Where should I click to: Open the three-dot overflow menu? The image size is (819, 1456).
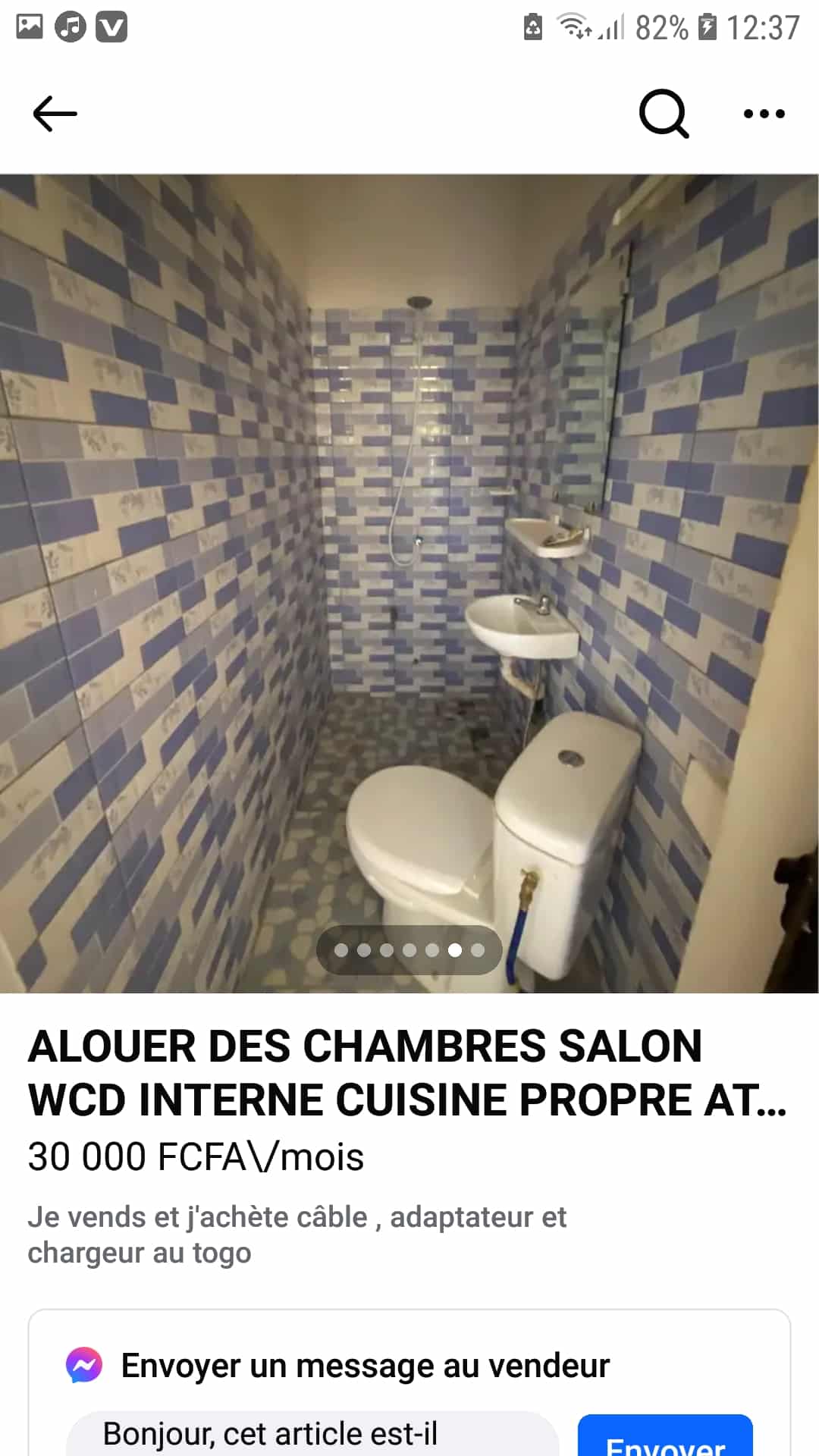[x=764, y=114]
